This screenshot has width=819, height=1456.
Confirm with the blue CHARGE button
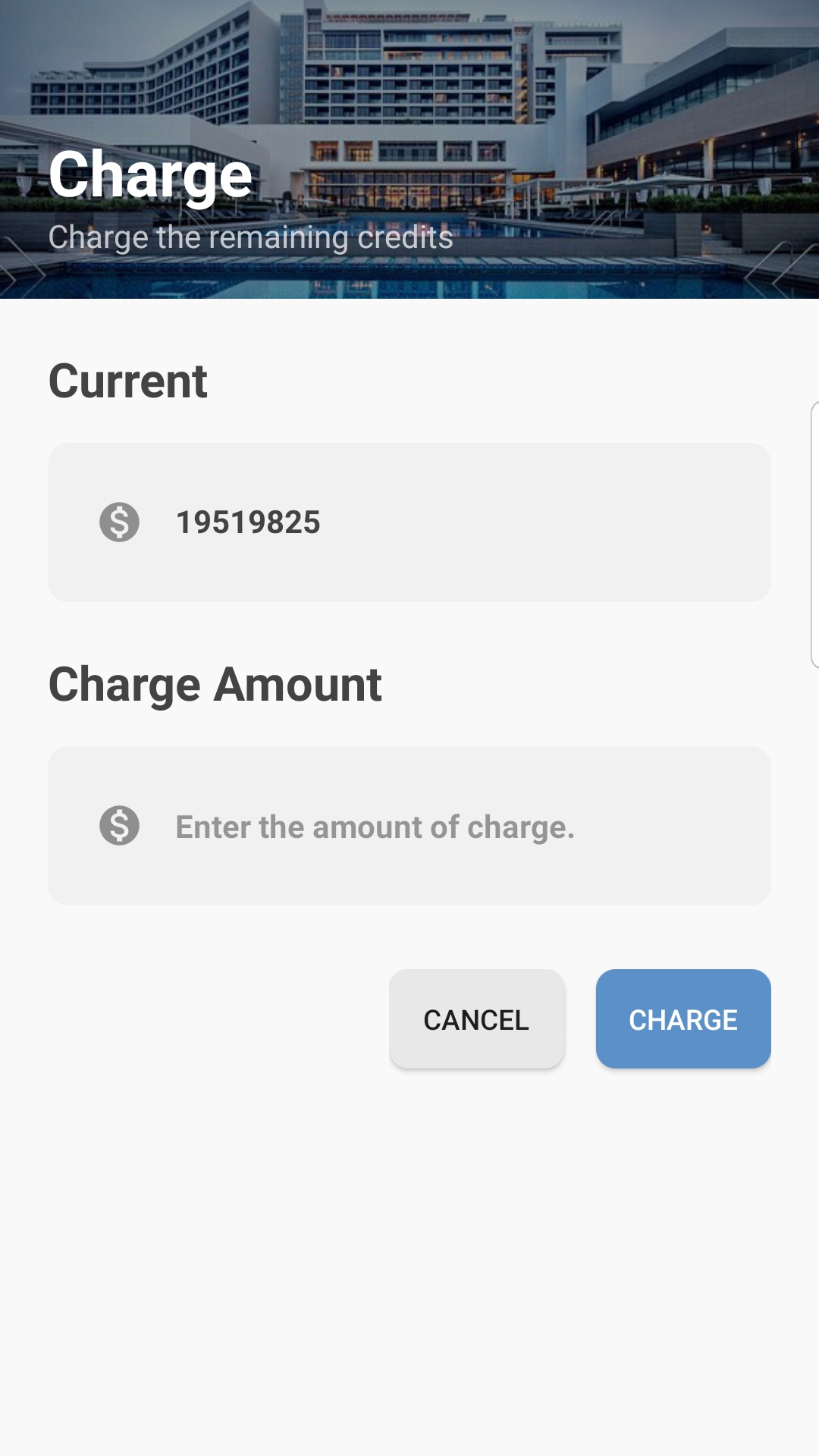683,1019
